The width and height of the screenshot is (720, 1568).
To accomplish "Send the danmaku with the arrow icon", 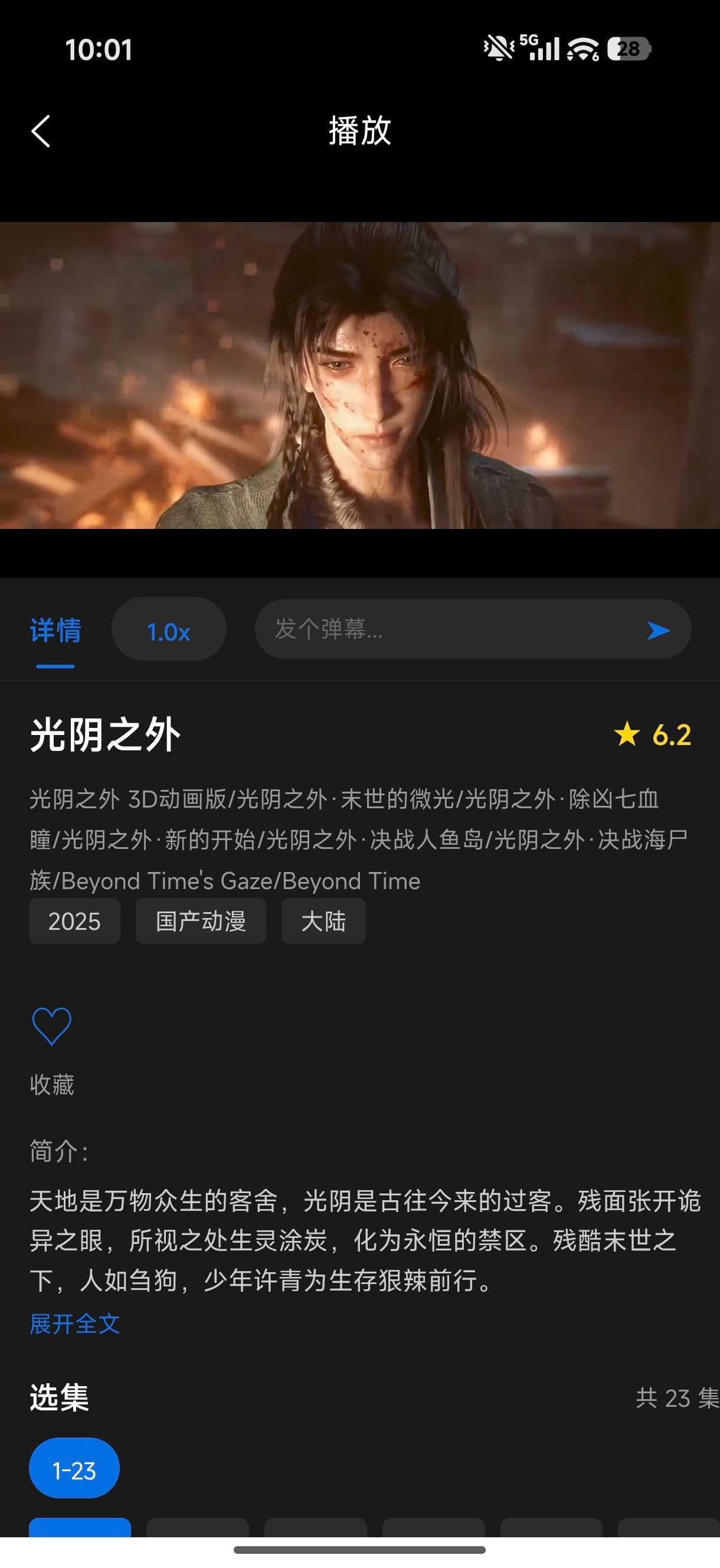I will (x=658, y=631).
